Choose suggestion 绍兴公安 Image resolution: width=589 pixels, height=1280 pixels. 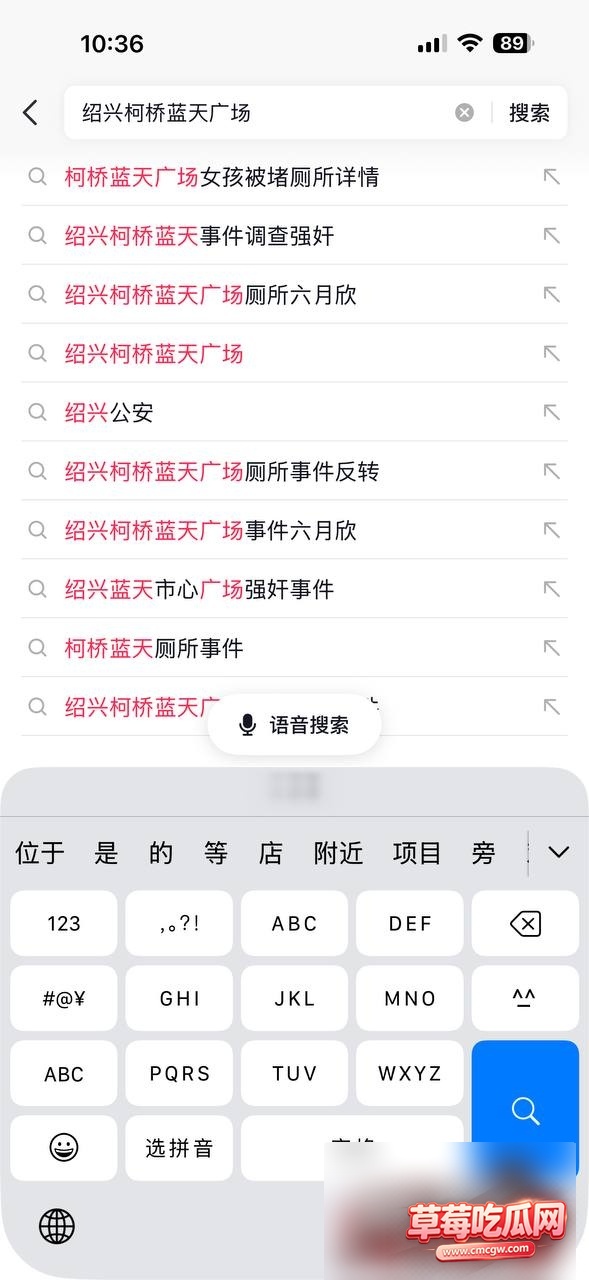(294, 412)
